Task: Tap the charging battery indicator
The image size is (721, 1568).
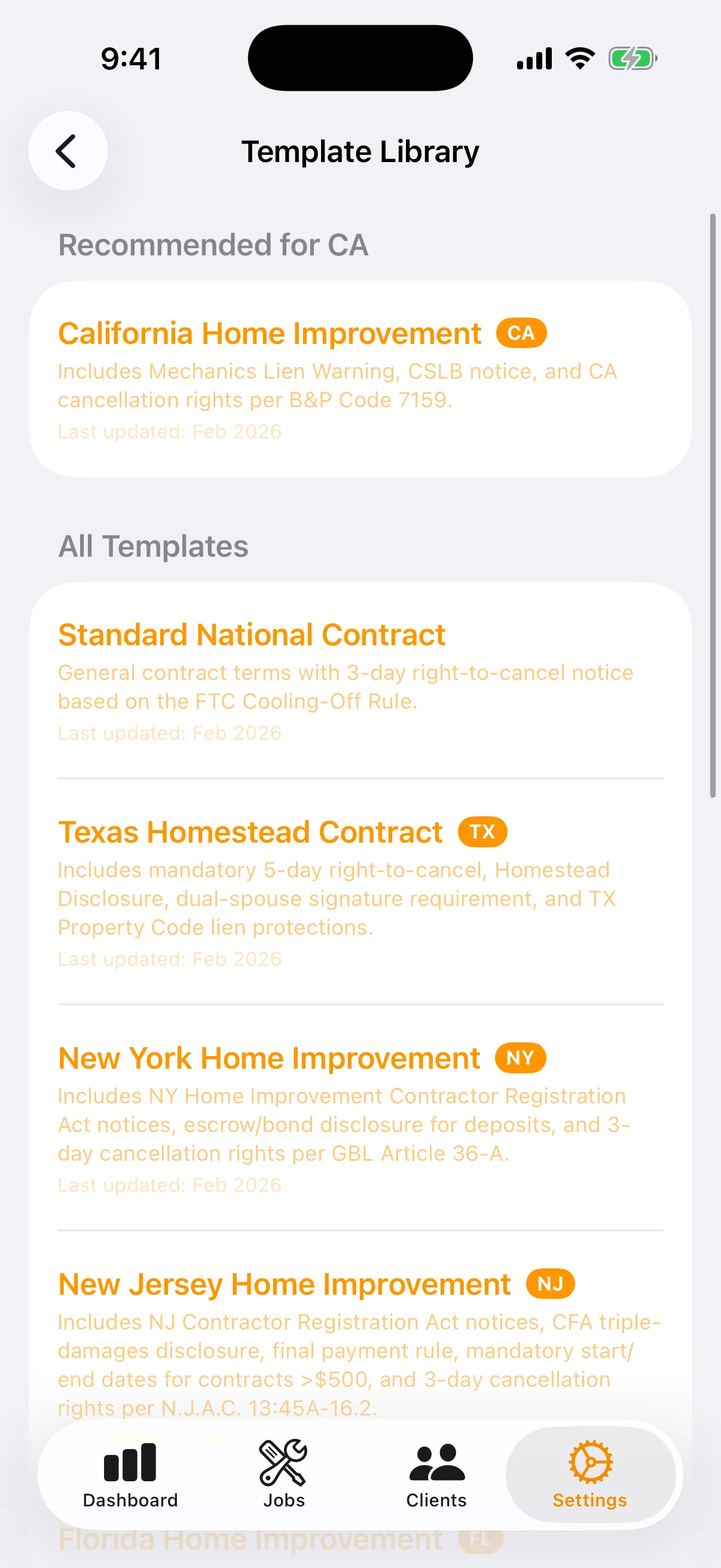Action: [634, 57]
